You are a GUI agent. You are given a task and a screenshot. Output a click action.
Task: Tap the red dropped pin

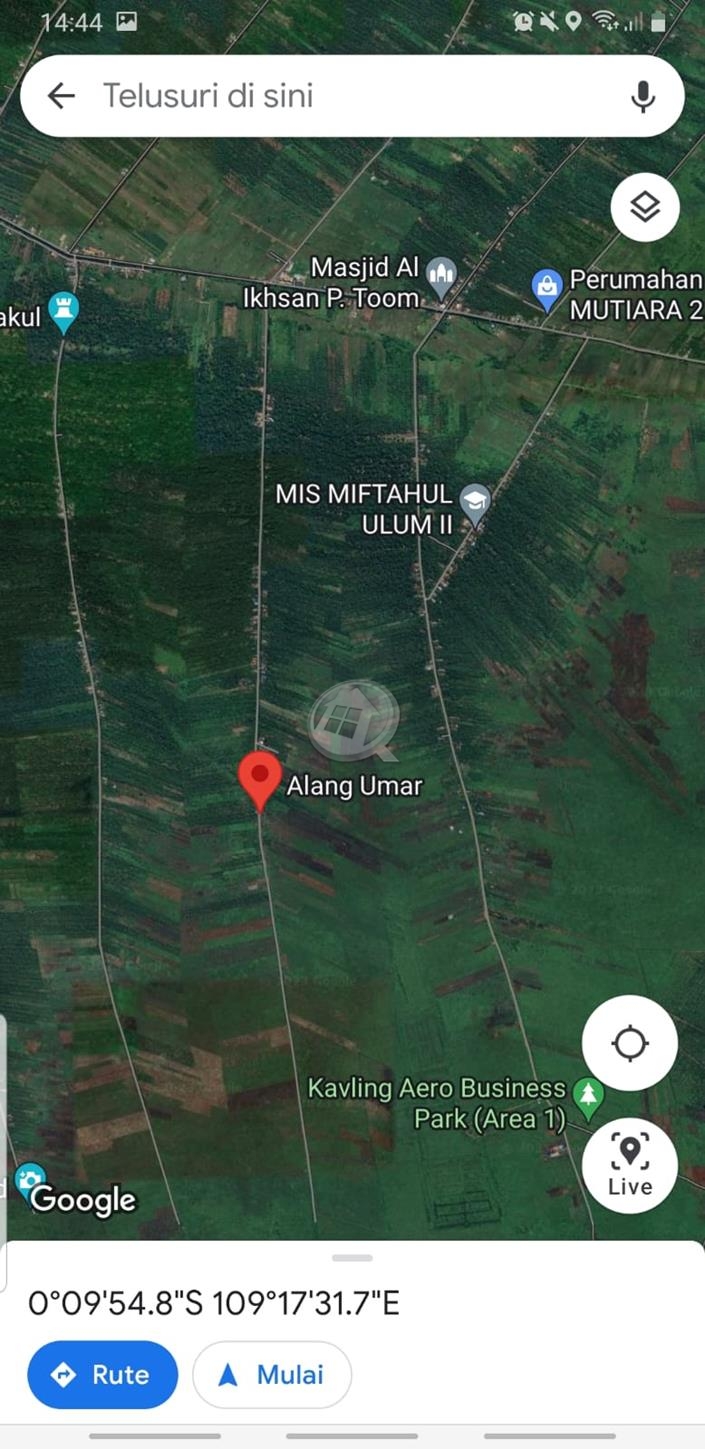tap(260, 778)
